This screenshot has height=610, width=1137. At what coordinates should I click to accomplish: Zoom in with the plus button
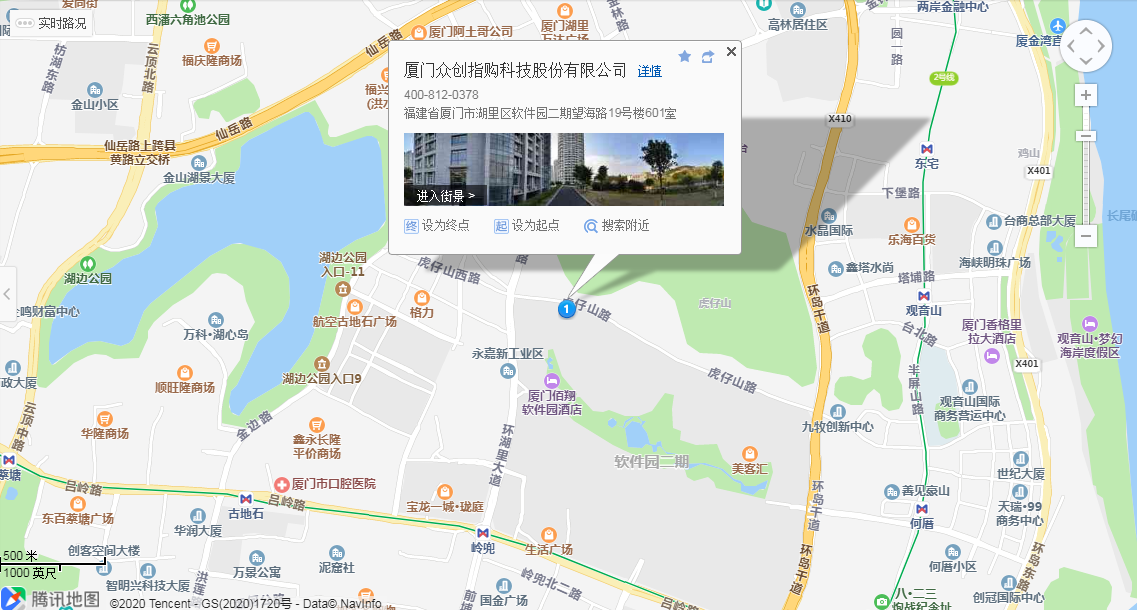pos(1086,95)
